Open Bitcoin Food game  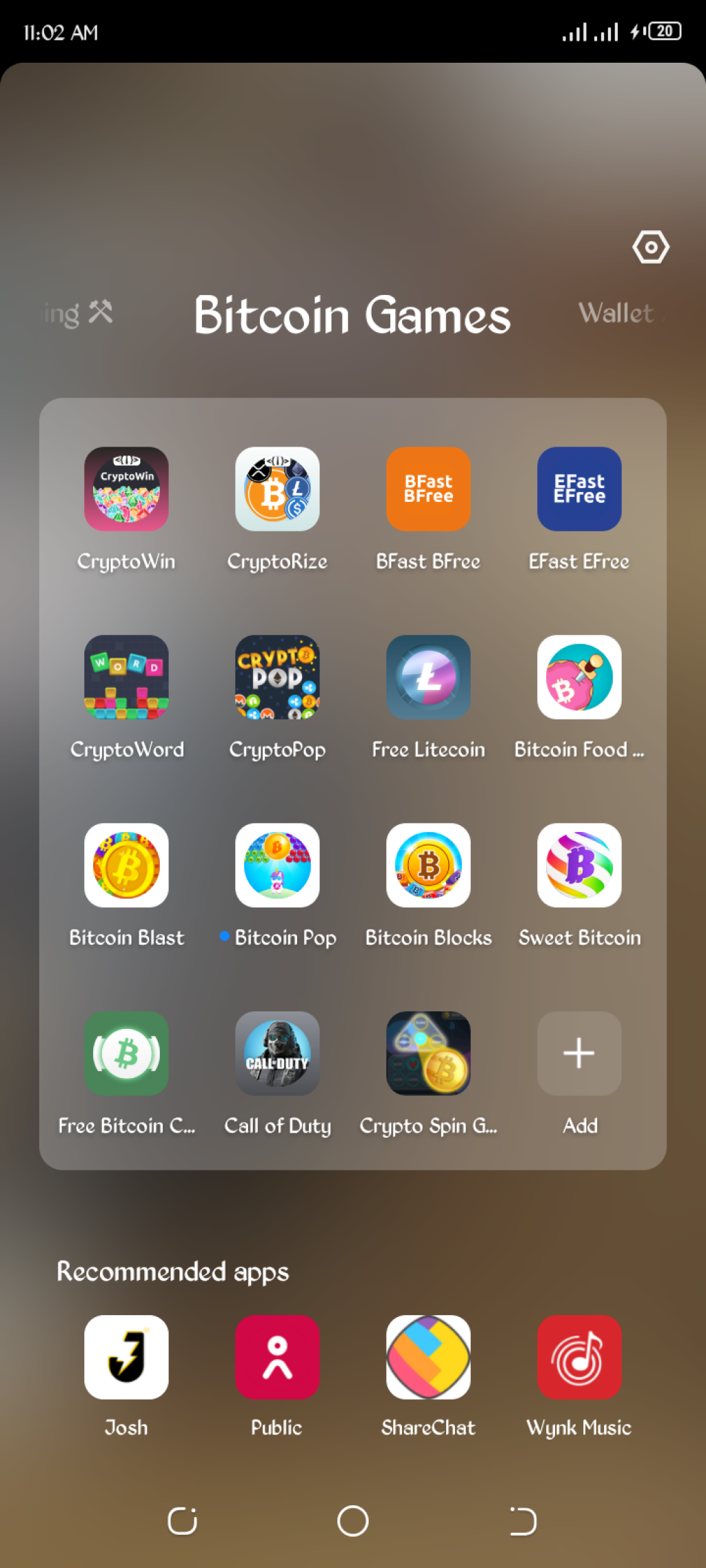[579, 678]
